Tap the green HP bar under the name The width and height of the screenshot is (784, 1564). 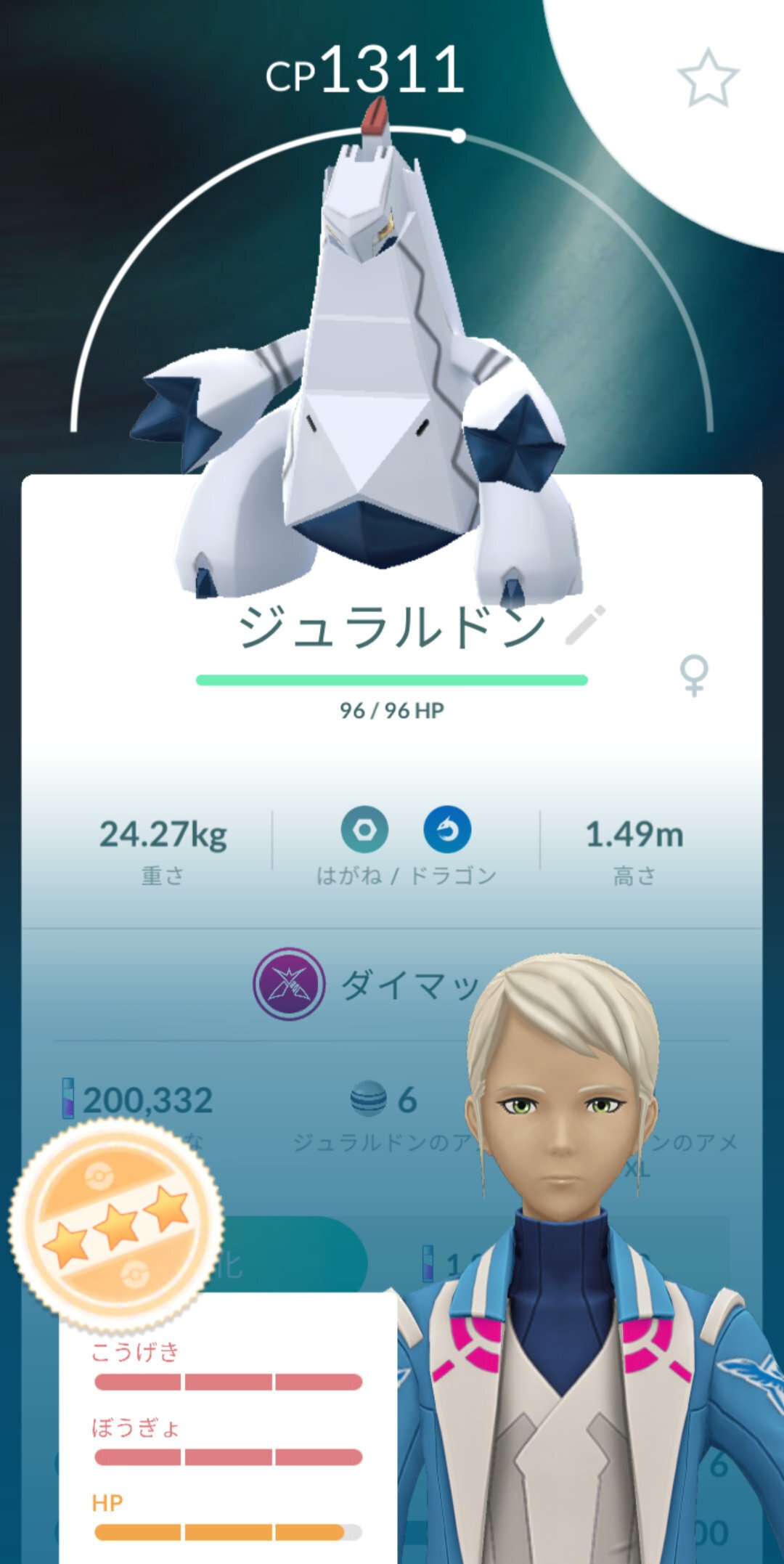pyautogui.click(x=392, y=680)
